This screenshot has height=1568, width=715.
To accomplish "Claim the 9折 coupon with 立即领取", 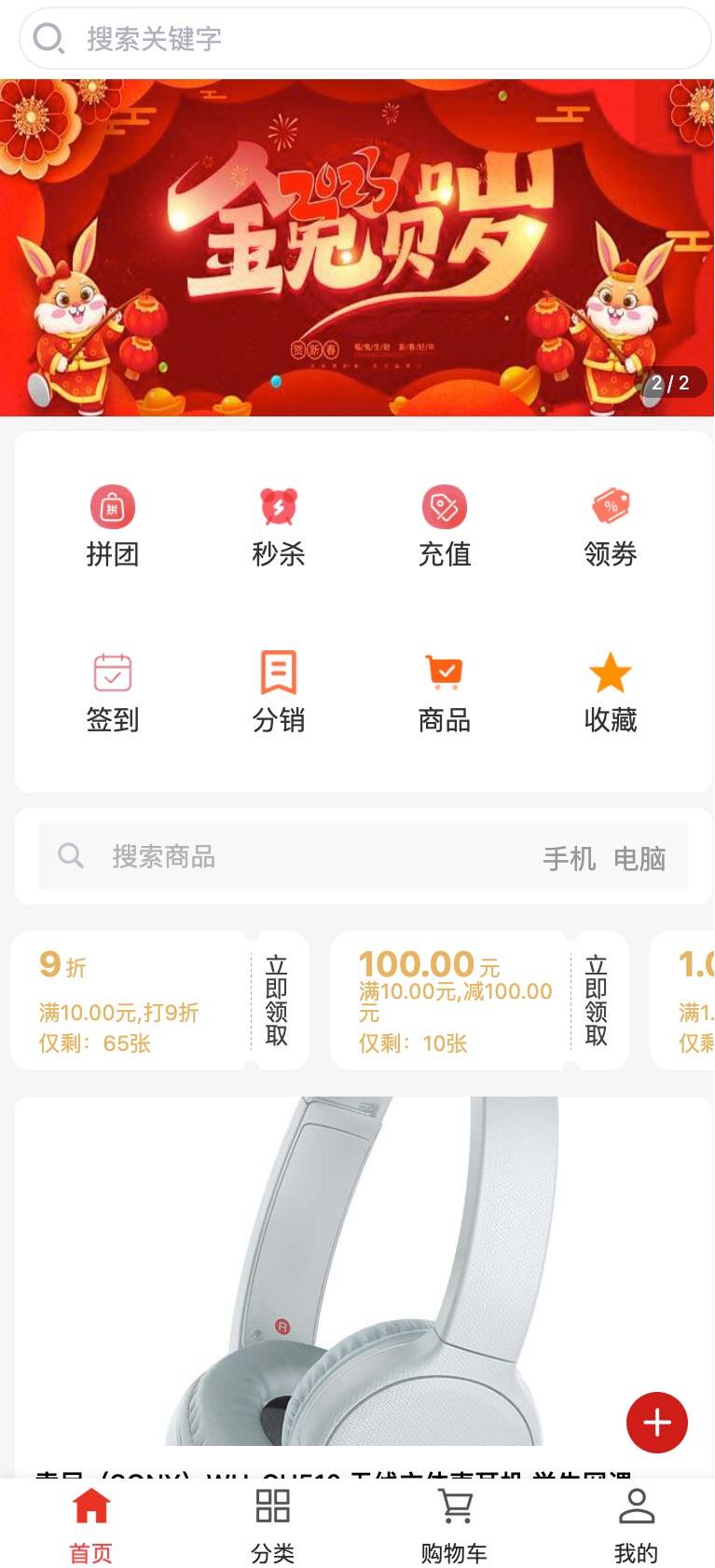I will pos(277,1001).
